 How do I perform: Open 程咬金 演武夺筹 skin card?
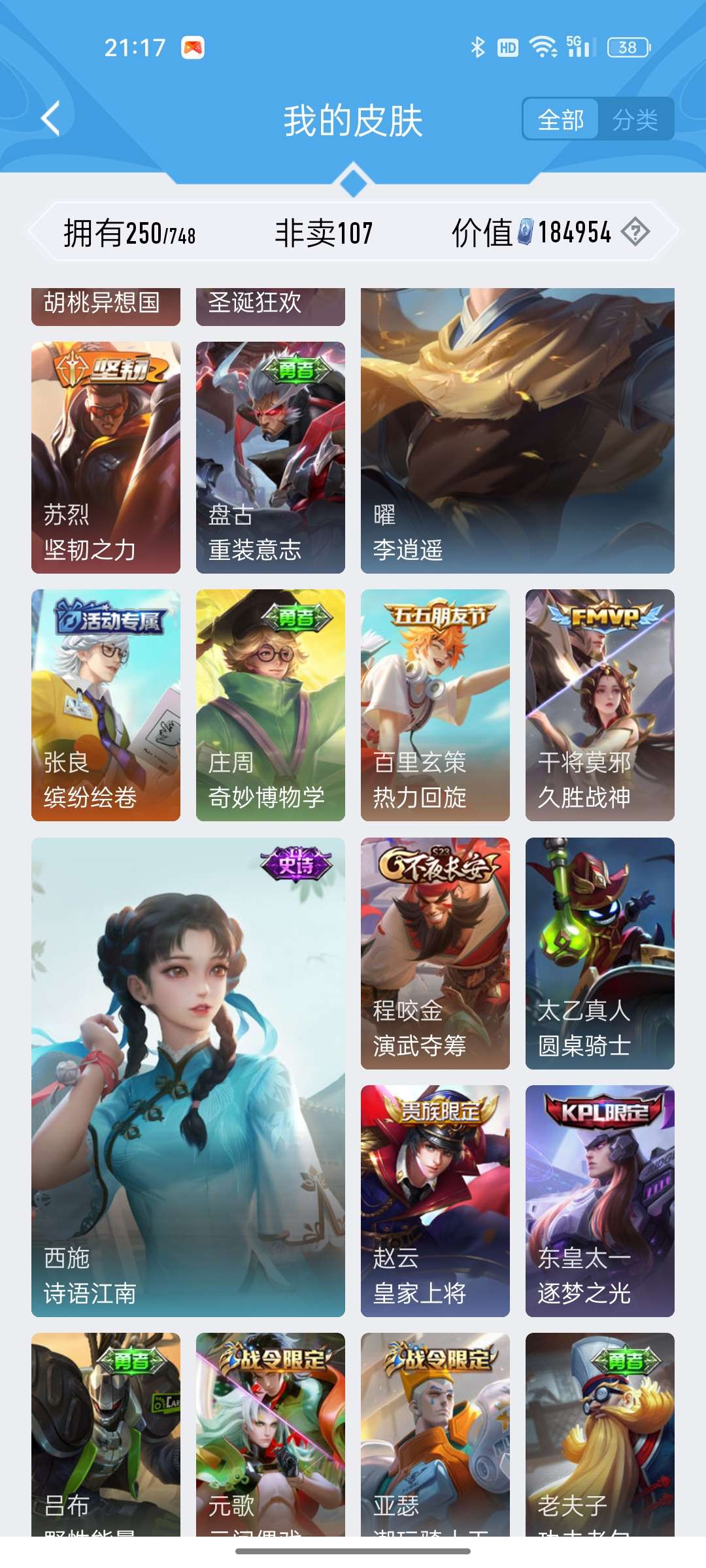click(435, 953)
